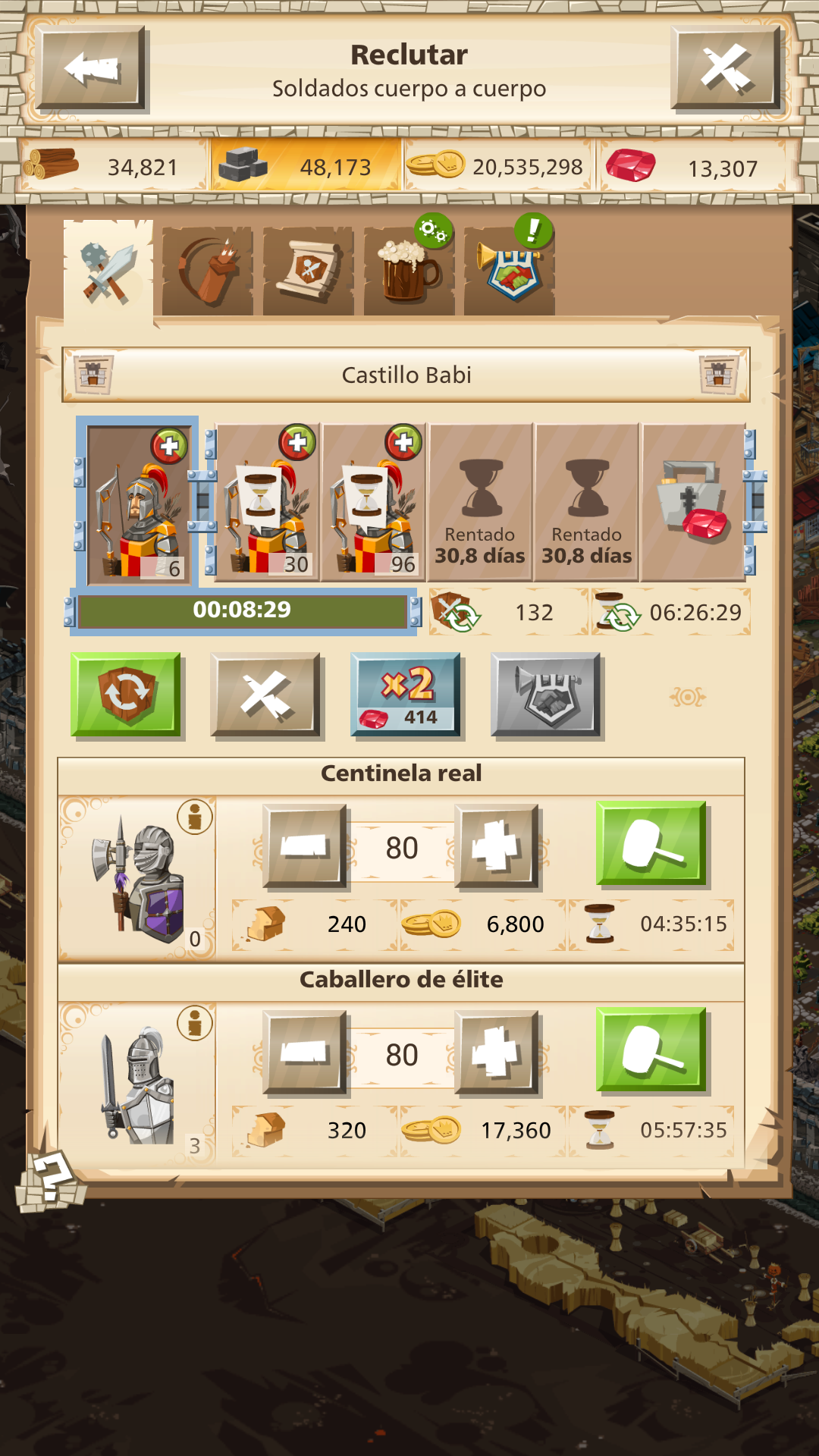Switch to the ranged soldiers bow tab

tap(207, 271)
